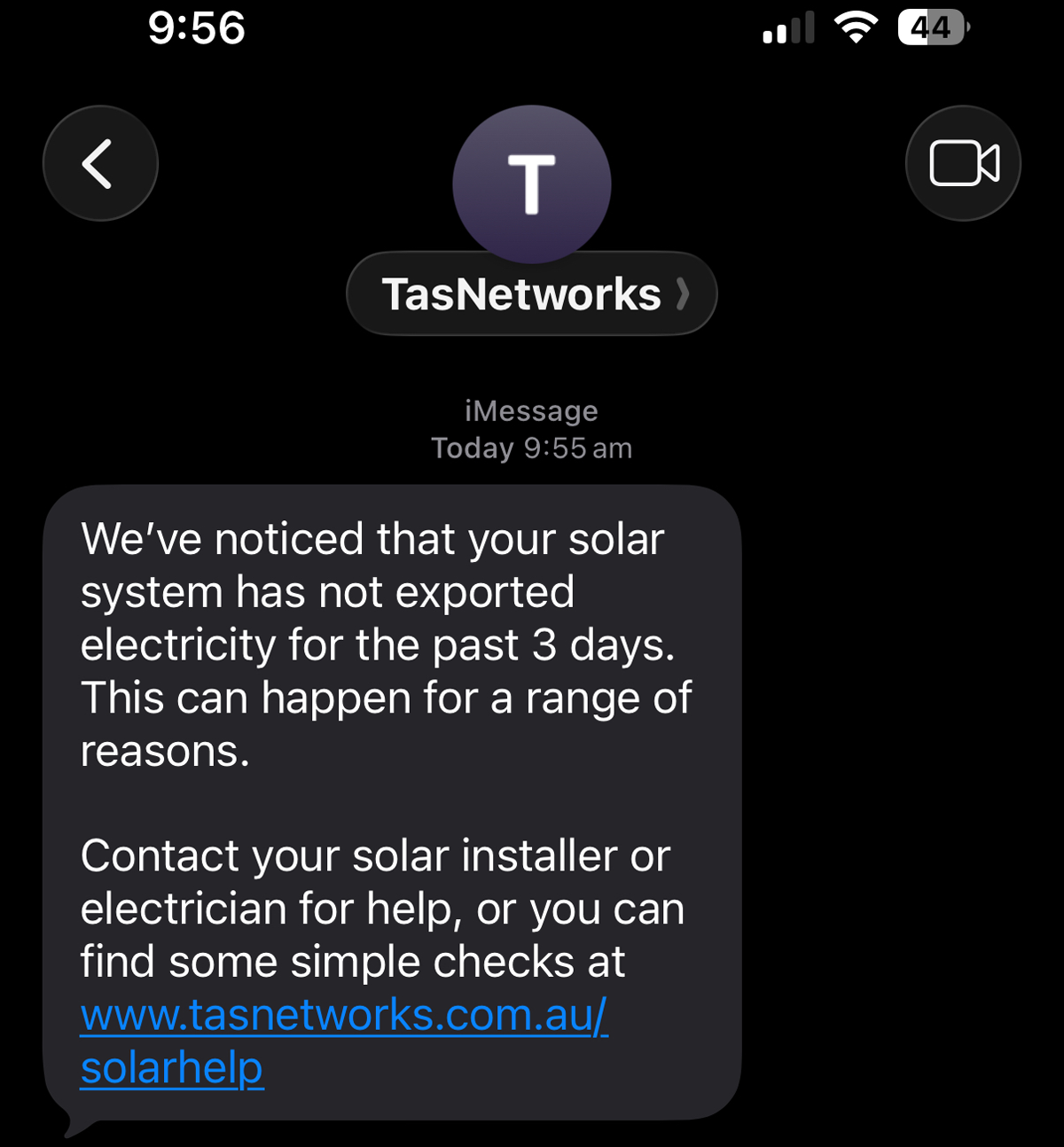Open TasNetworks contact details
The image size is (1064, 1147).
(531, 294)
